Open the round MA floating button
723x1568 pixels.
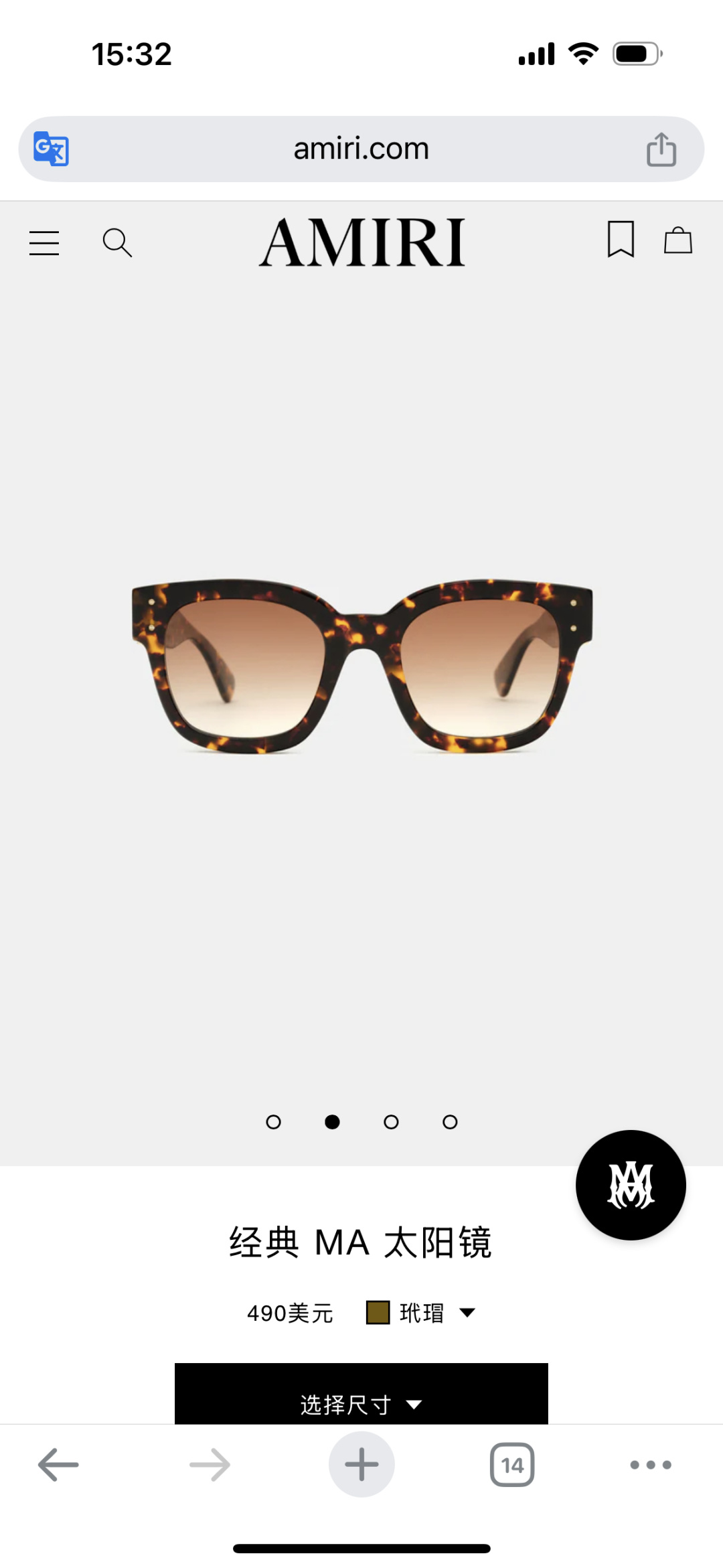(631, 1185)
